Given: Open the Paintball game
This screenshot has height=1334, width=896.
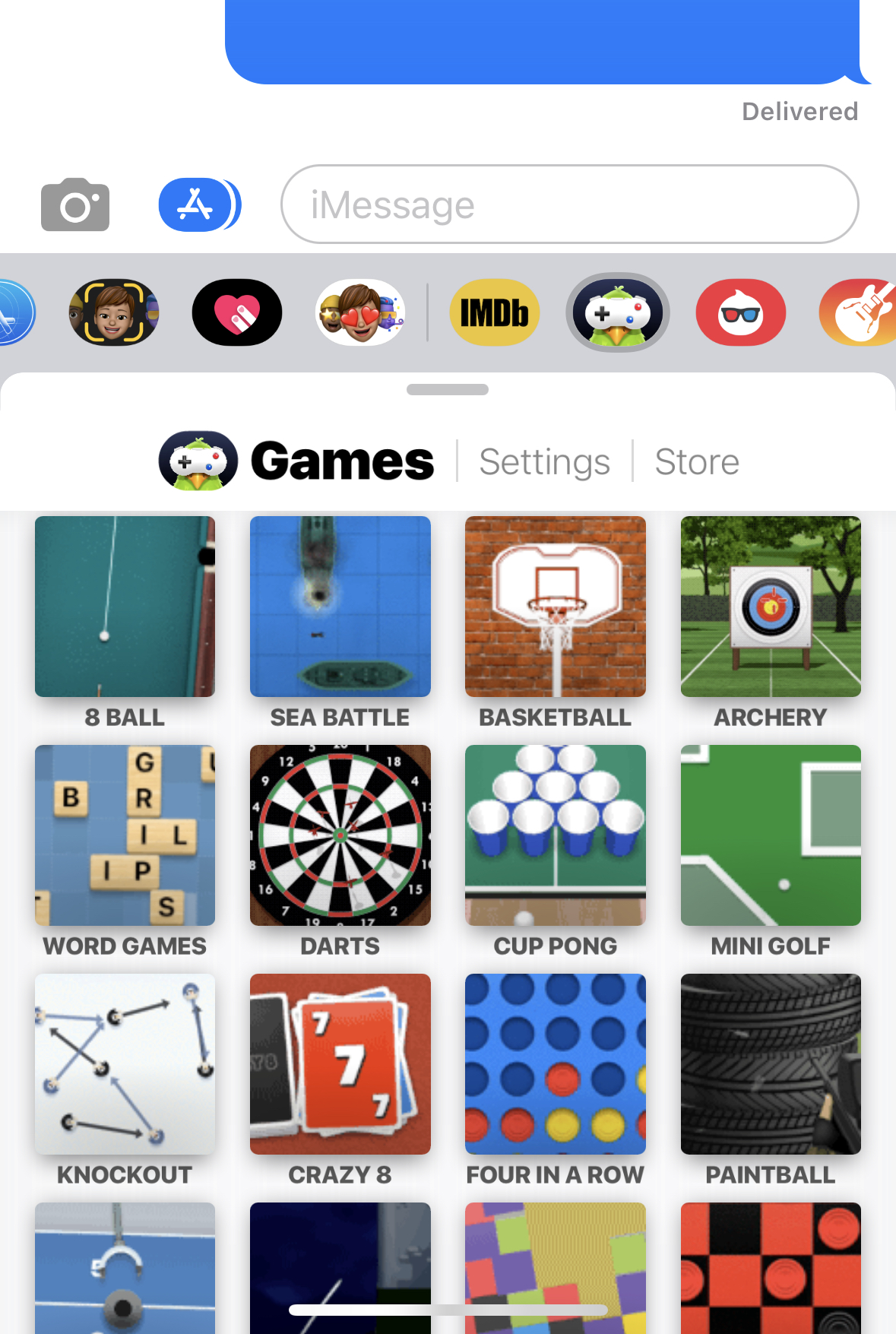Looking at the screenshot, I should tap(771, 1064).
